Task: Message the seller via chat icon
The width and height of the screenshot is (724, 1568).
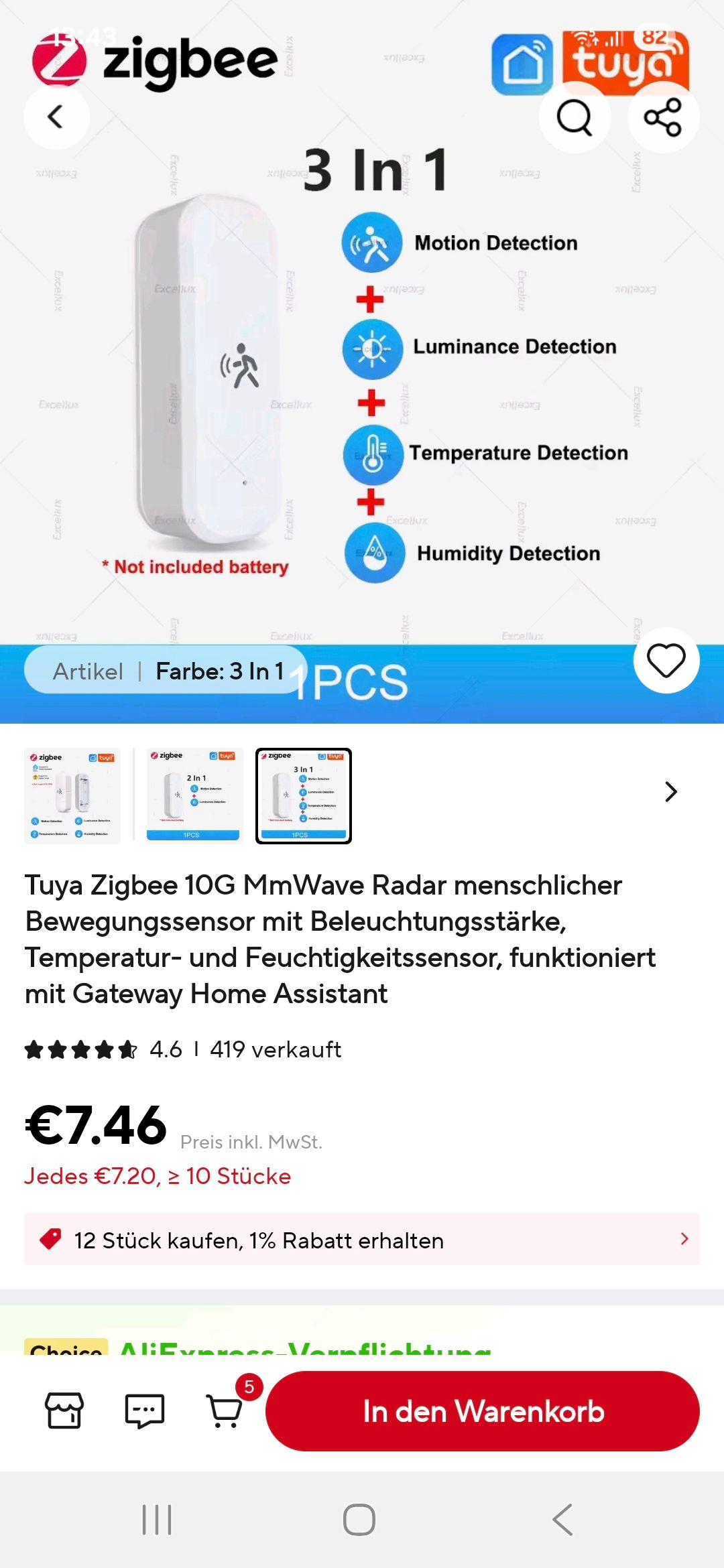Action: (x=145, y=1411)
